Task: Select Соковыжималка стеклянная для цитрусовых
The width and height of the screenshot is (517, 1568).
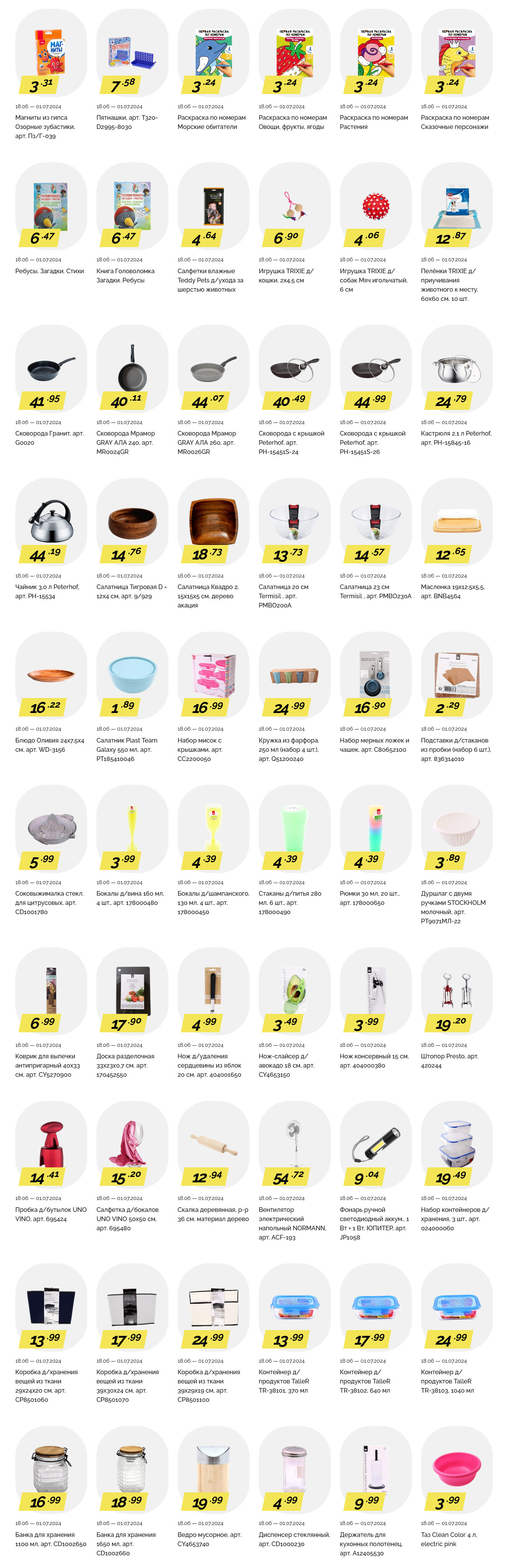Action: tap(51, 829)
